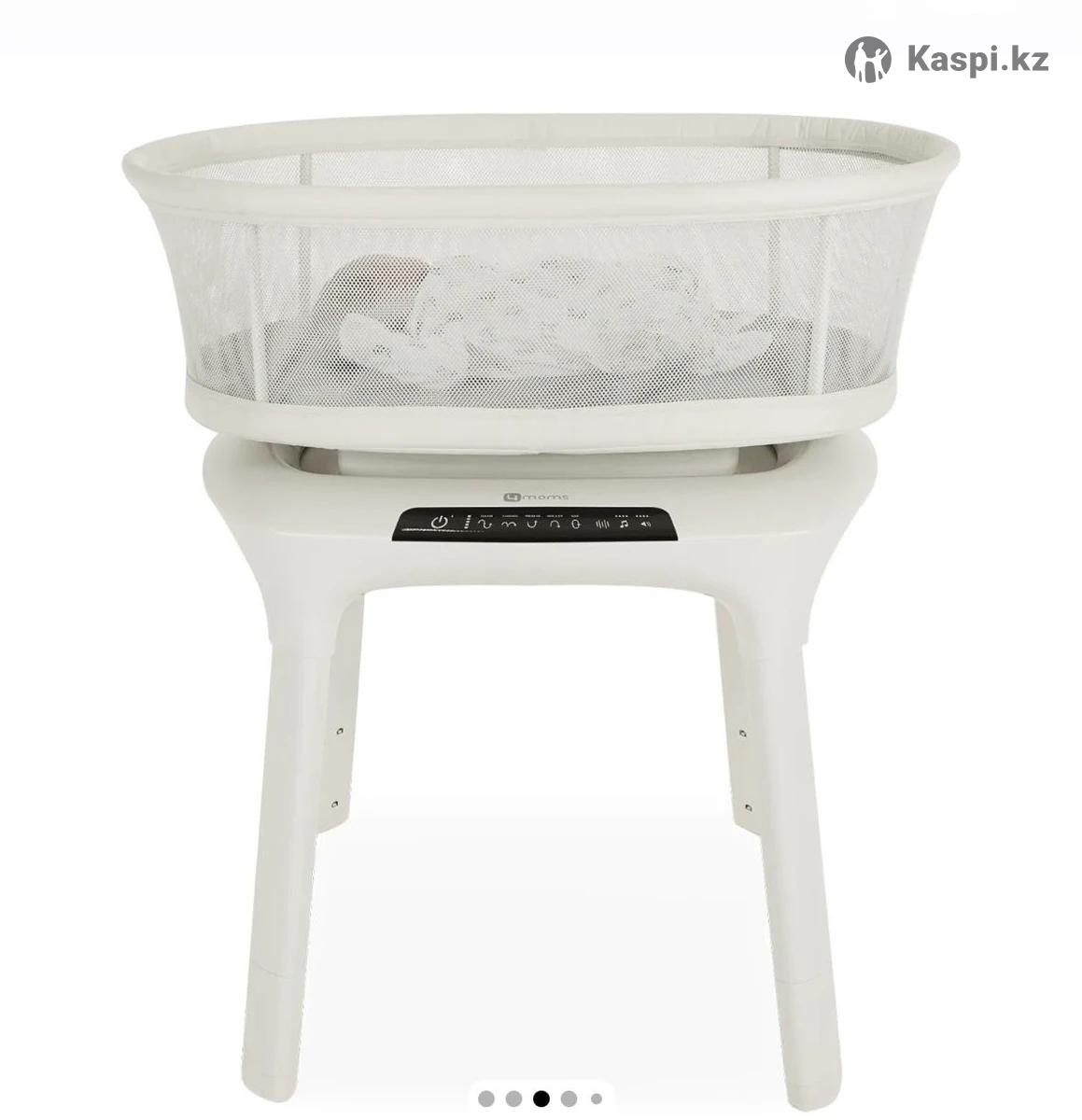This screenshot has height=1120, width=1082.
Task: Tap the first dot of the image page indicator
Action: tap(486, 1099)
